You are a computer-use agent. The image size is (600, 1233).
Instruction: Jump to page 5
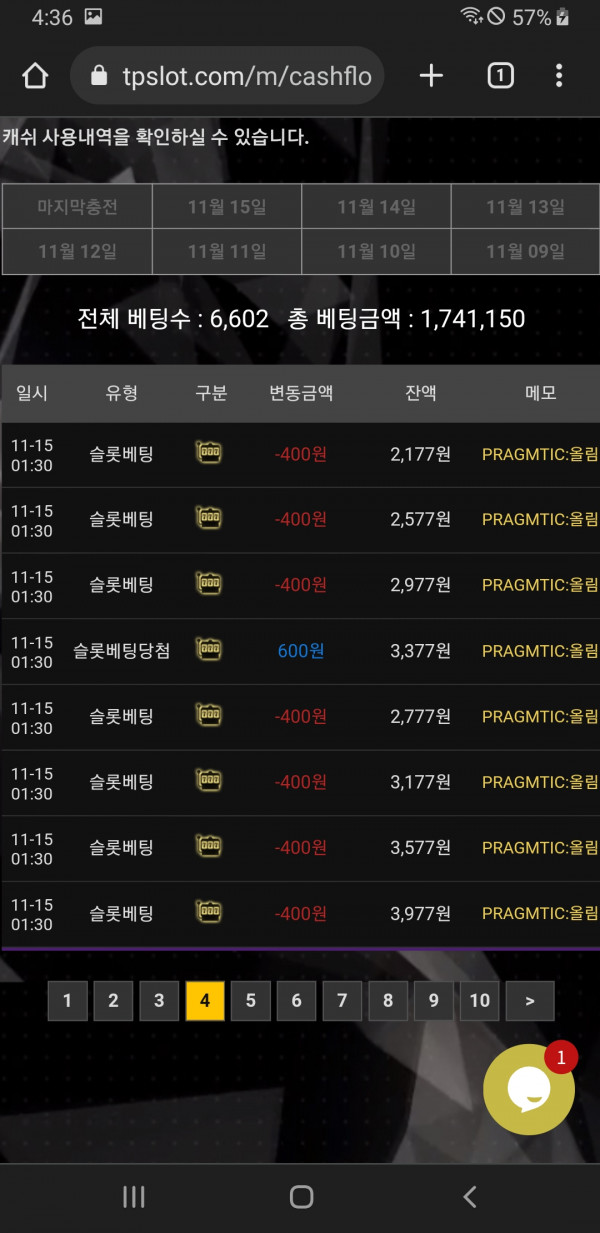(250, 1000)
